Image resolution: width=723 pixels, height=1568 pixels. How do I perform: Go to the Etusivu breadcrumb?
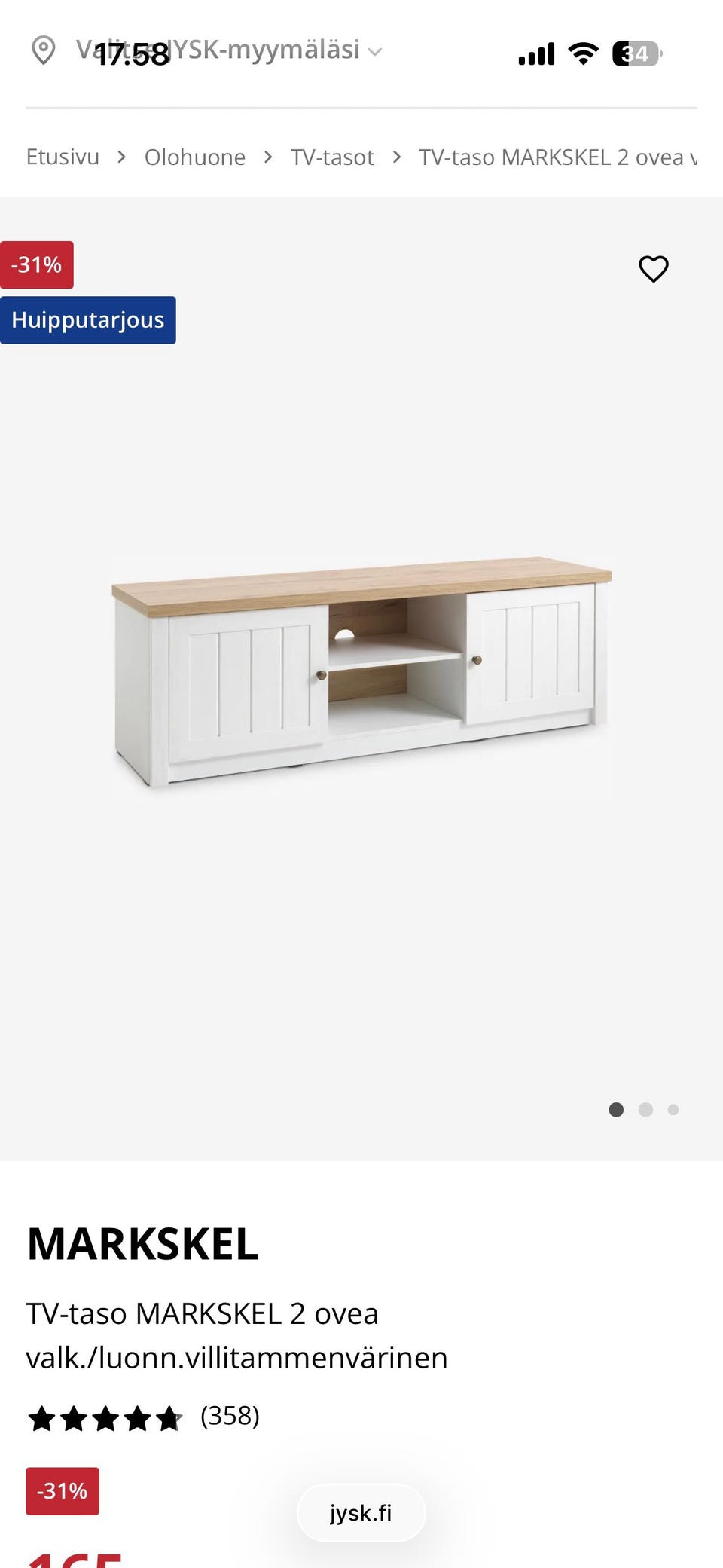(63, 157)
